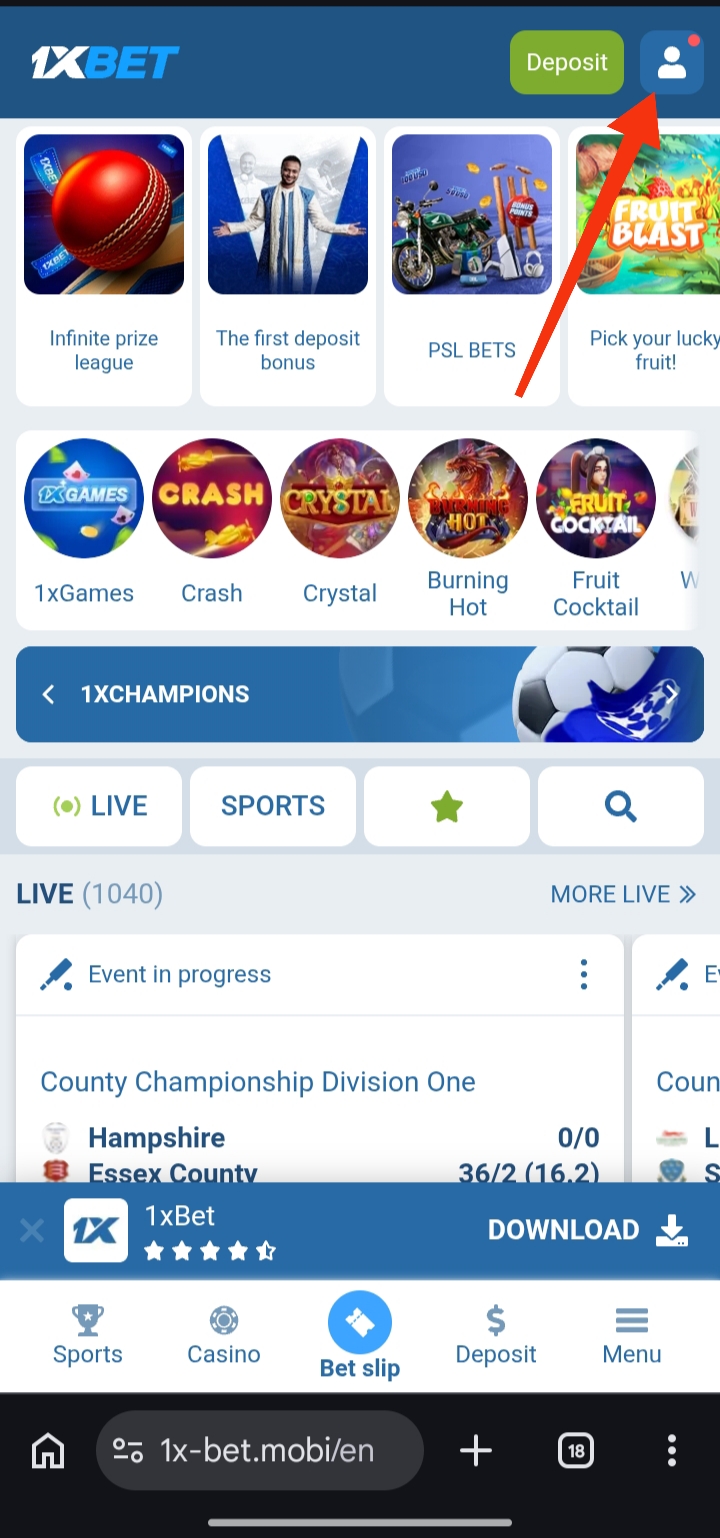Image resolution: width=720 pixels, height=1538 pixels.
Task: Launch the 1xGames section
Action: click(84, 522)
